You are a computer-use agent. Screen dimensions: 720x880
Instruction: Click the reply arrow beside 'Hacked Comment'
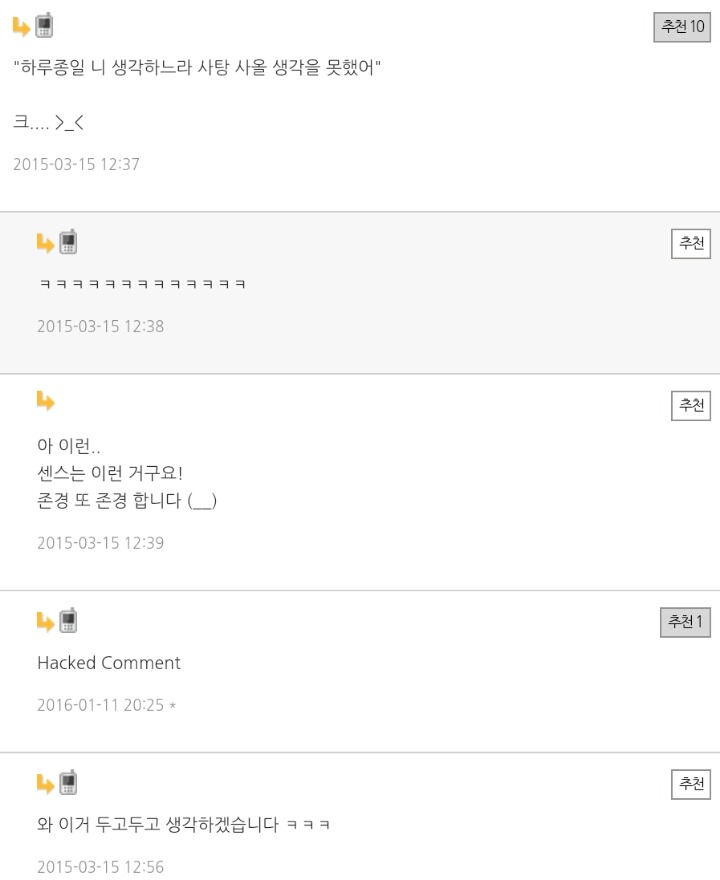[x=44, y=622]
